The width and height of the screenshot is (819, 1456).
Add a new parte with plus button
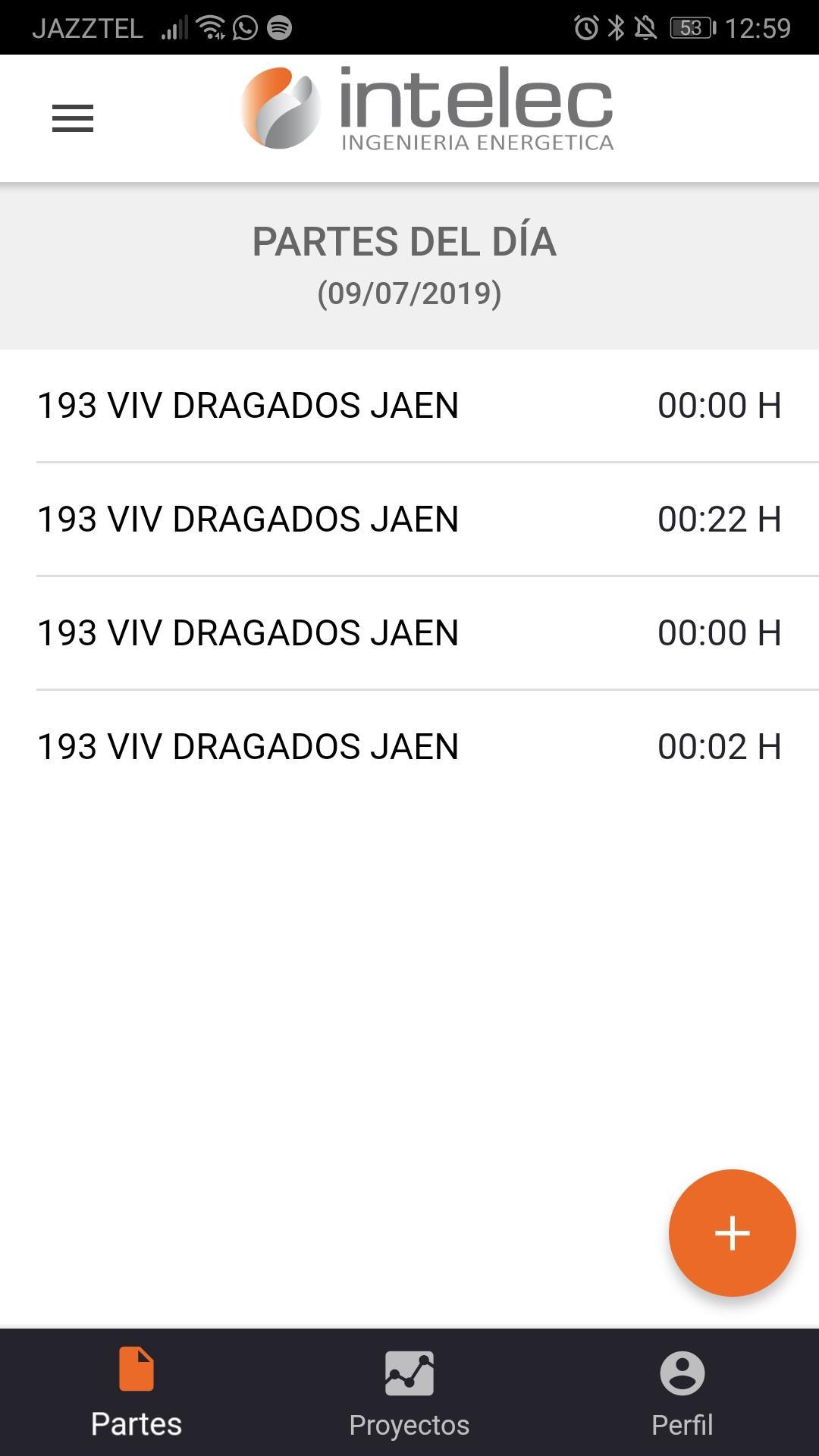pyautogui.click(x=732, y=1233)
